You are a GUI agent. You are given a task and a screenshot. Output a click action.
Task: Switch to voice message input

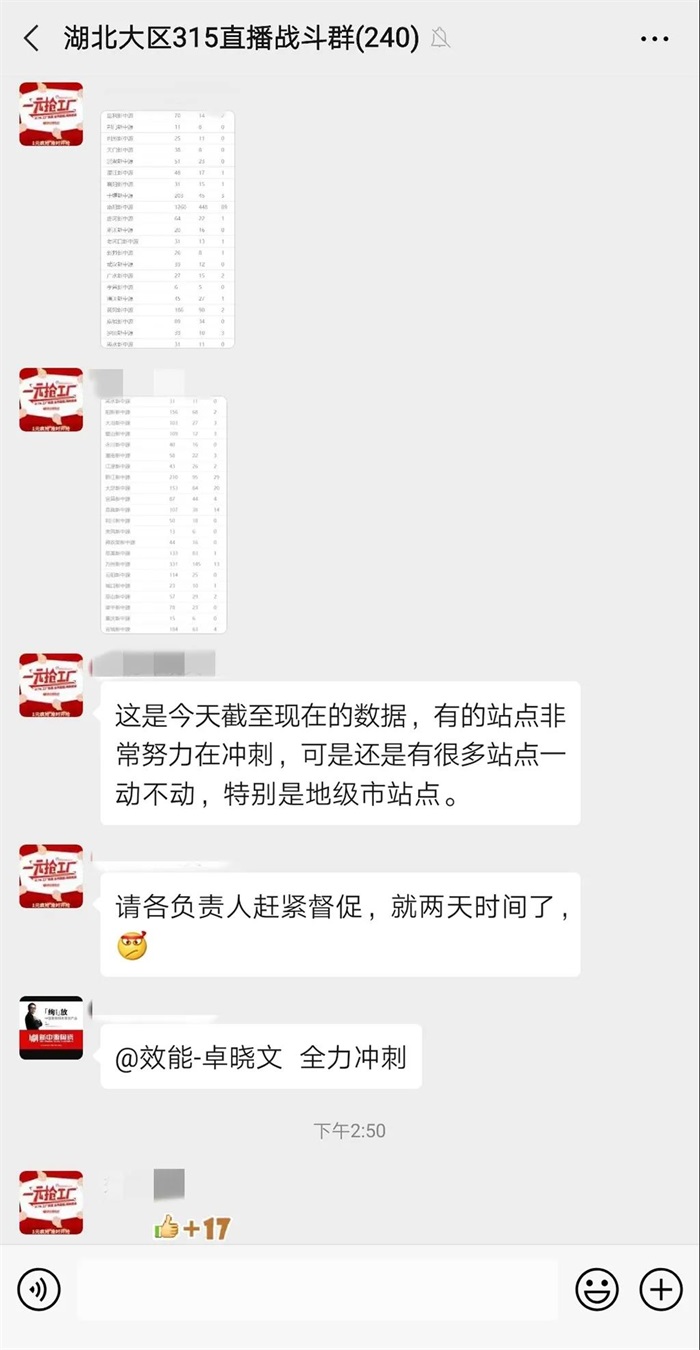coord(39,1290)
